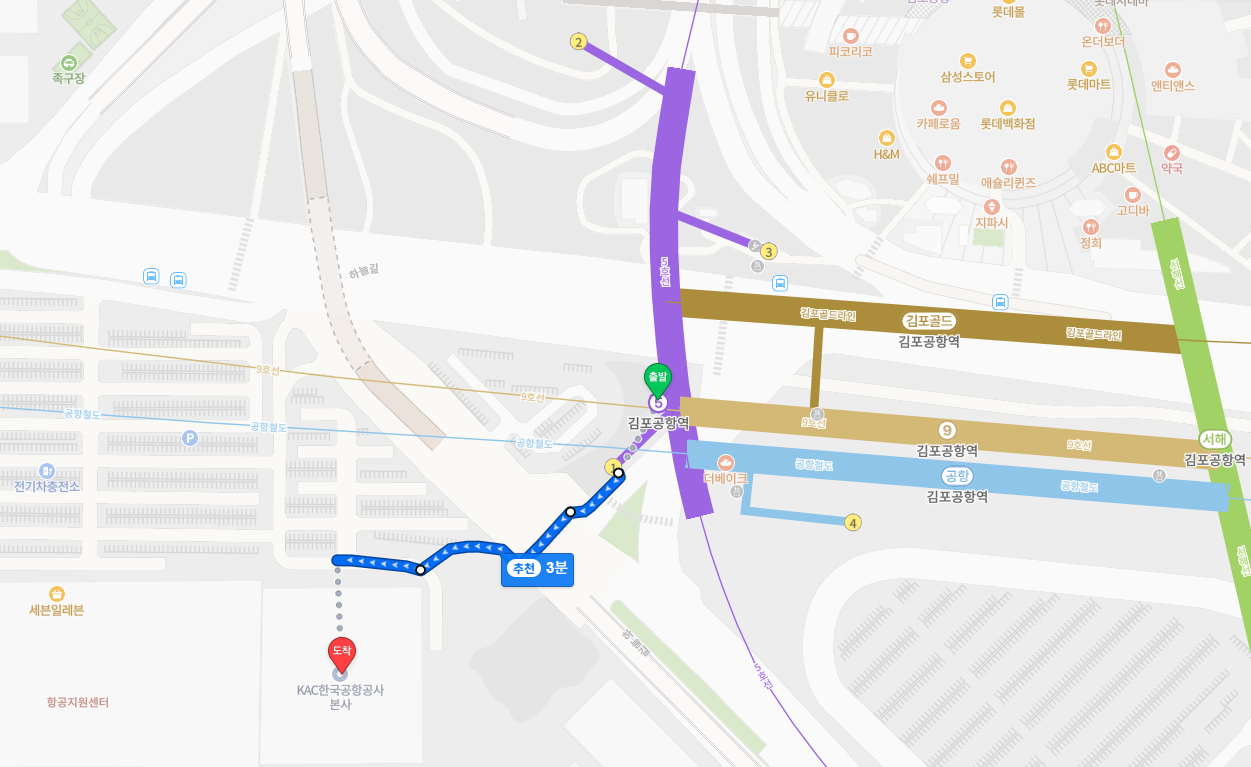Open the H&M place marker

[x=886, y=138]
